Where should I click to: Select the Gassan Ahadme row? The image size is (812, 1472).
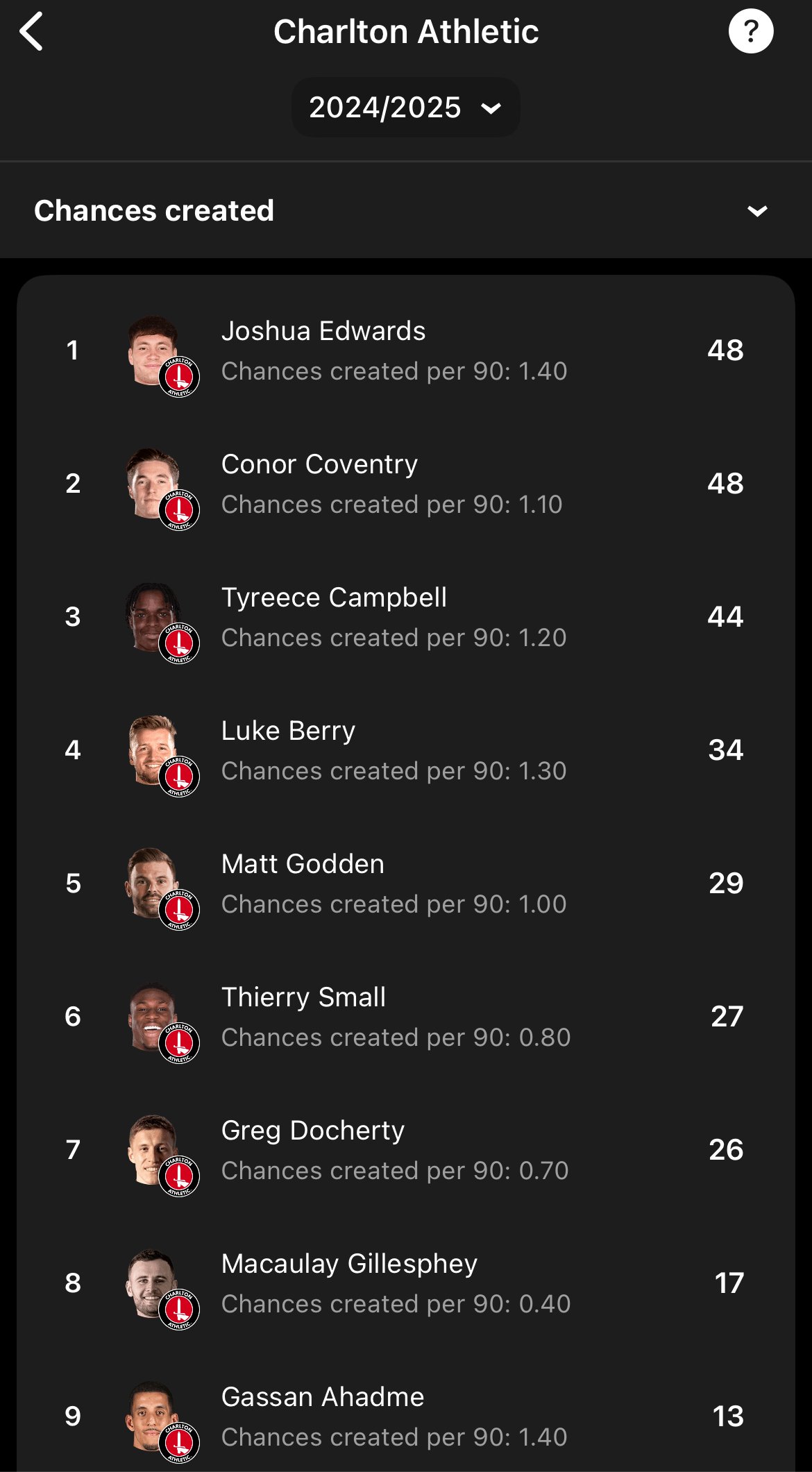tap(406, 1412)
